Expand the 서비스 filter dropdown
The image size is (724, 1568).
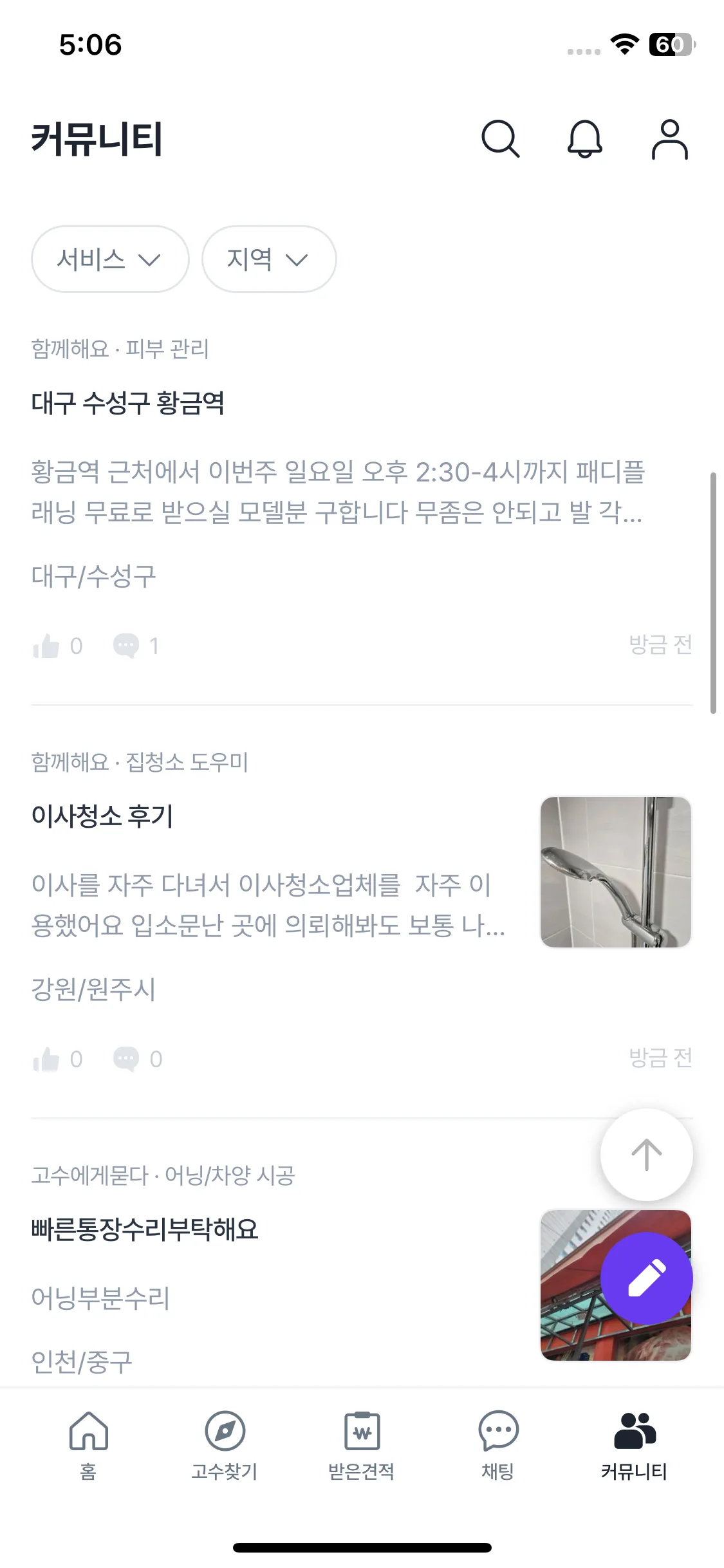click(x=109, y=259)
